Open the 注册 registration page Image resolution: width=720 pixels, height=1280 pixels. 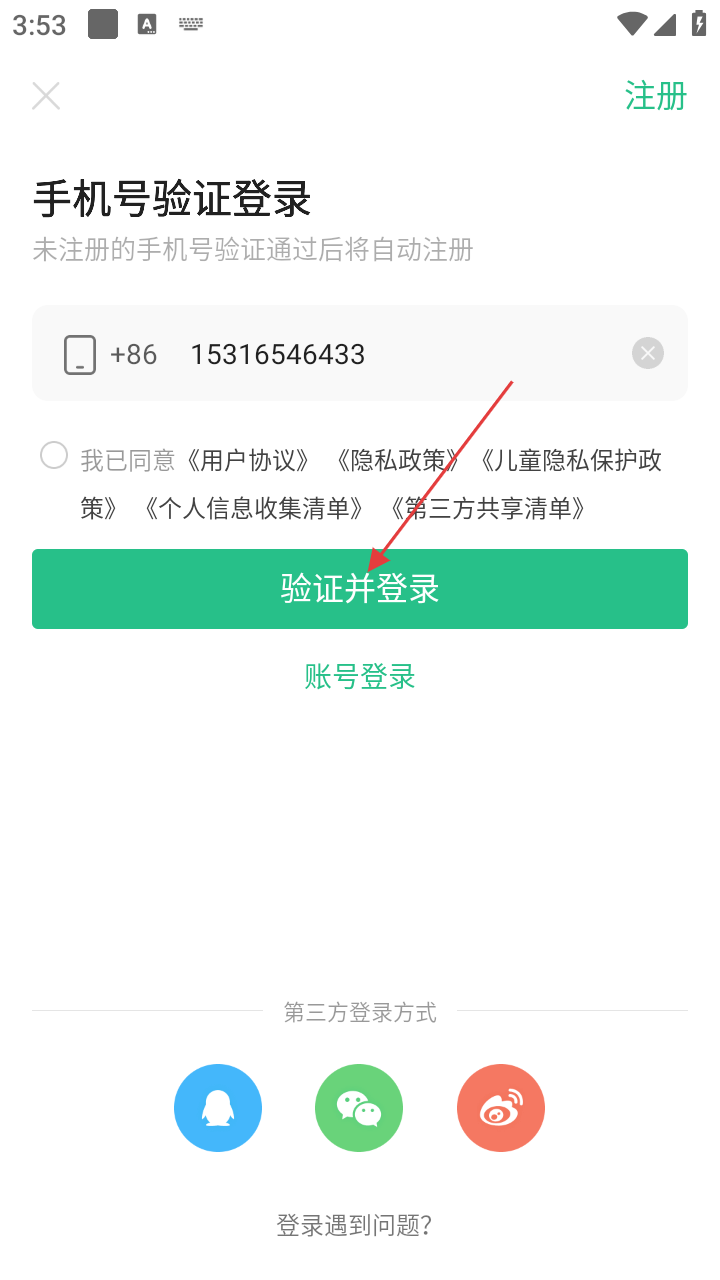pyautogui.click(x=655, y=96)
